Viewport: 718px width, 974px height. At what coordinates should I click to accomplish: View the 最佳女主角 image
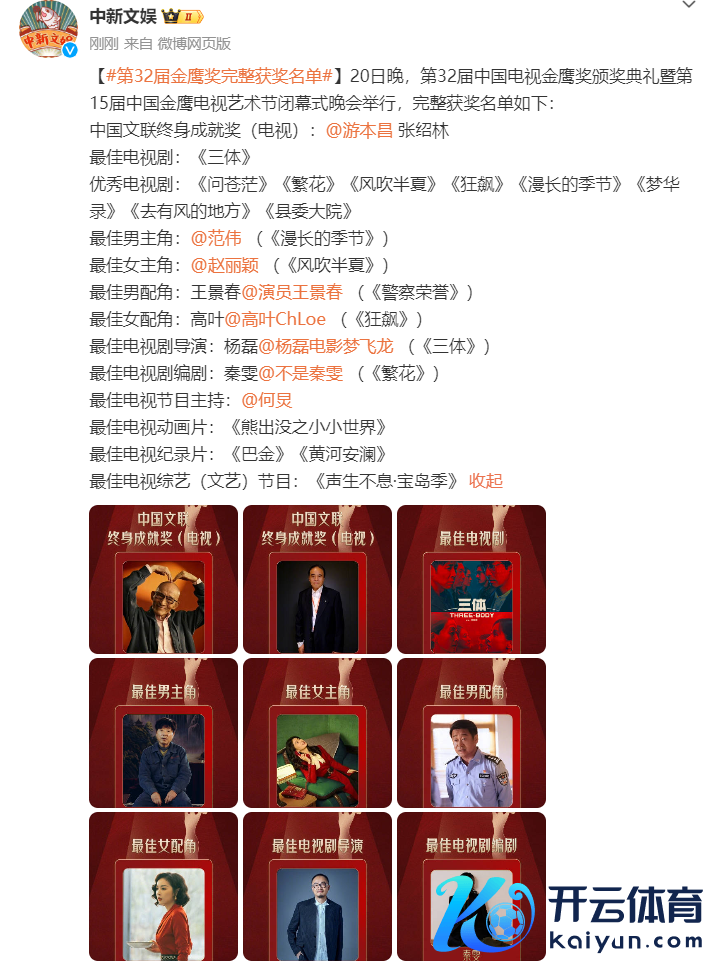(317, 732)
